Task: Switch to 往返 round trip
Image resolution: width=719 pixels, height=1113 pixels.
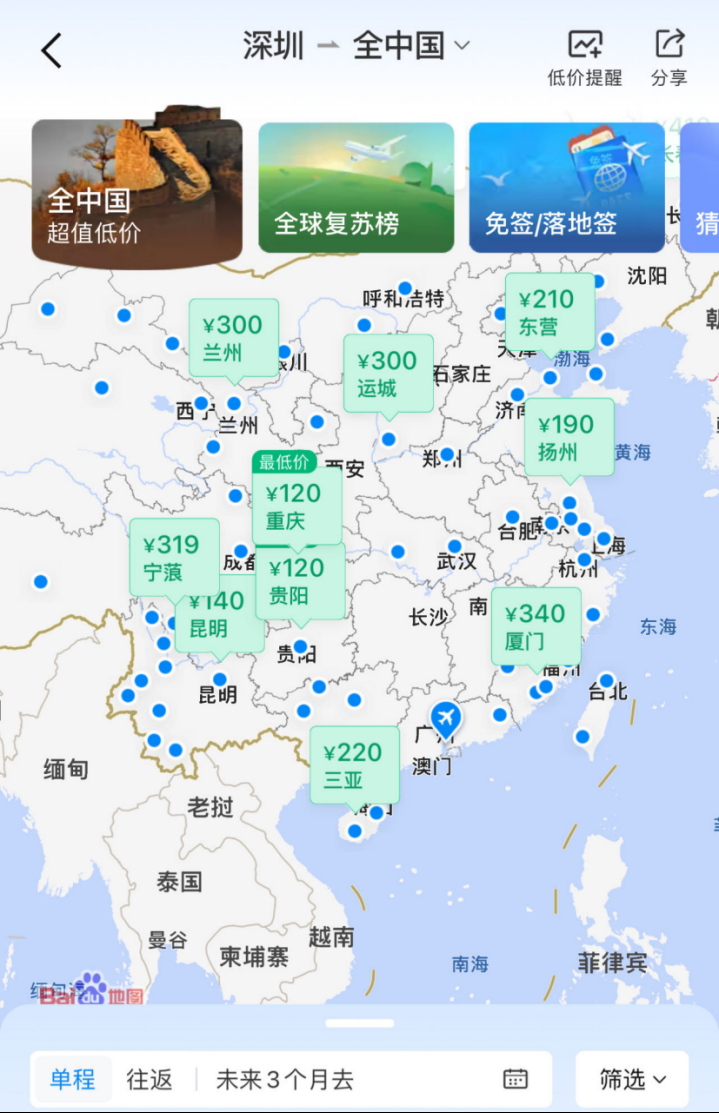Action: 149,1079
